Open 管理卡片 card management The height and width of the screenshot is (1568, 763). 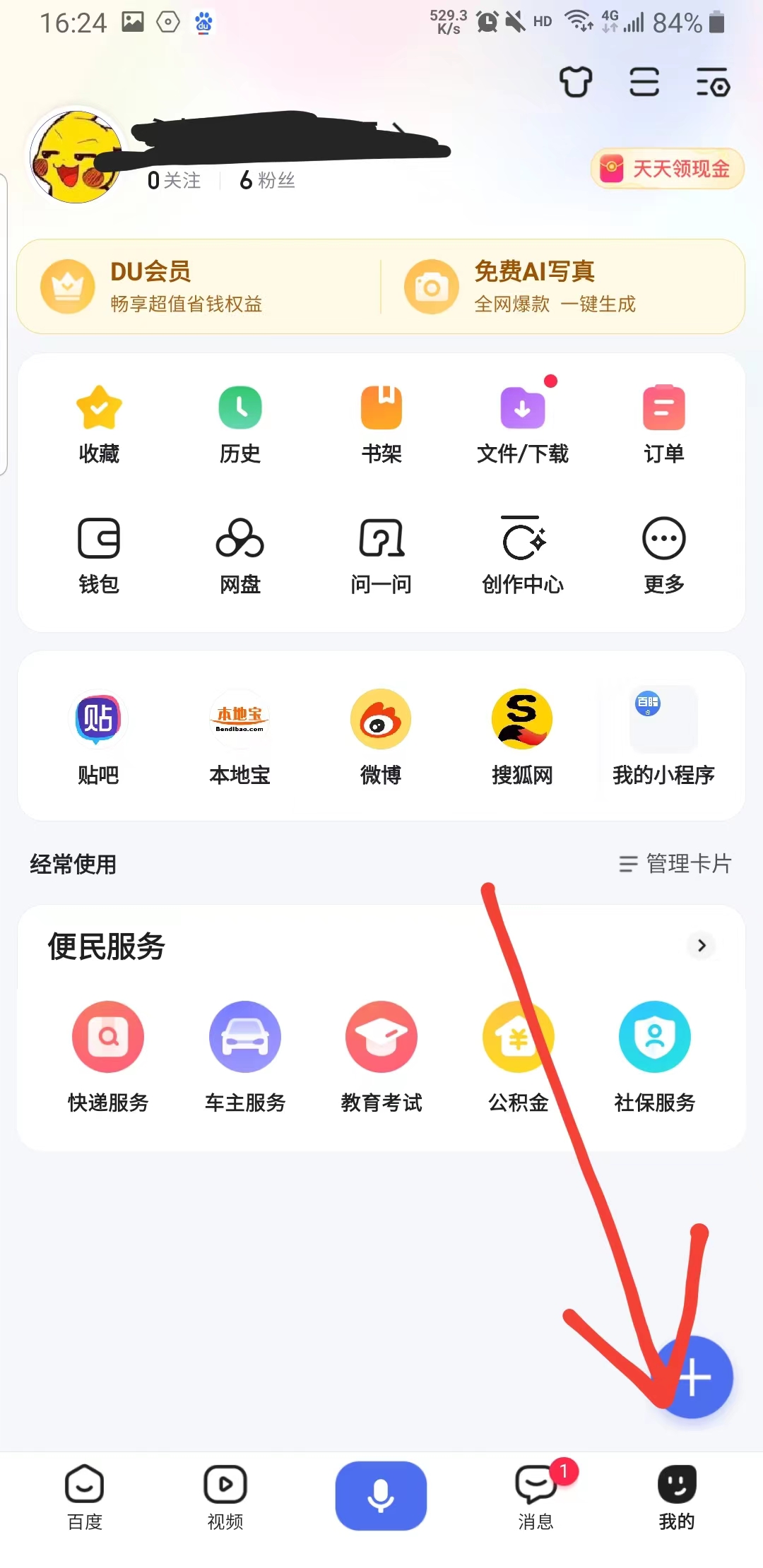point(675,864)
